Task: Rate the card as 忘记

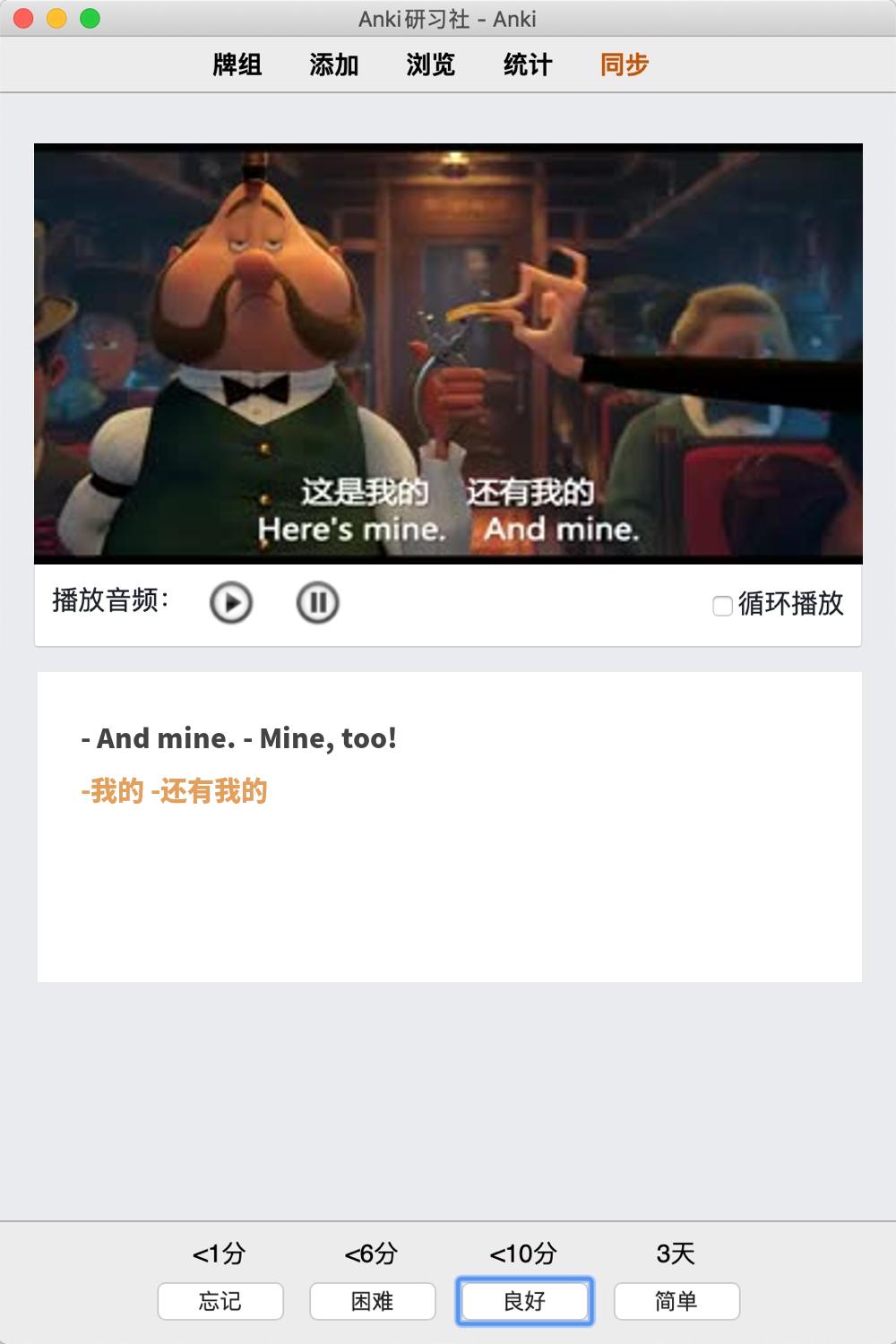Action: (x=220, y=1301)
